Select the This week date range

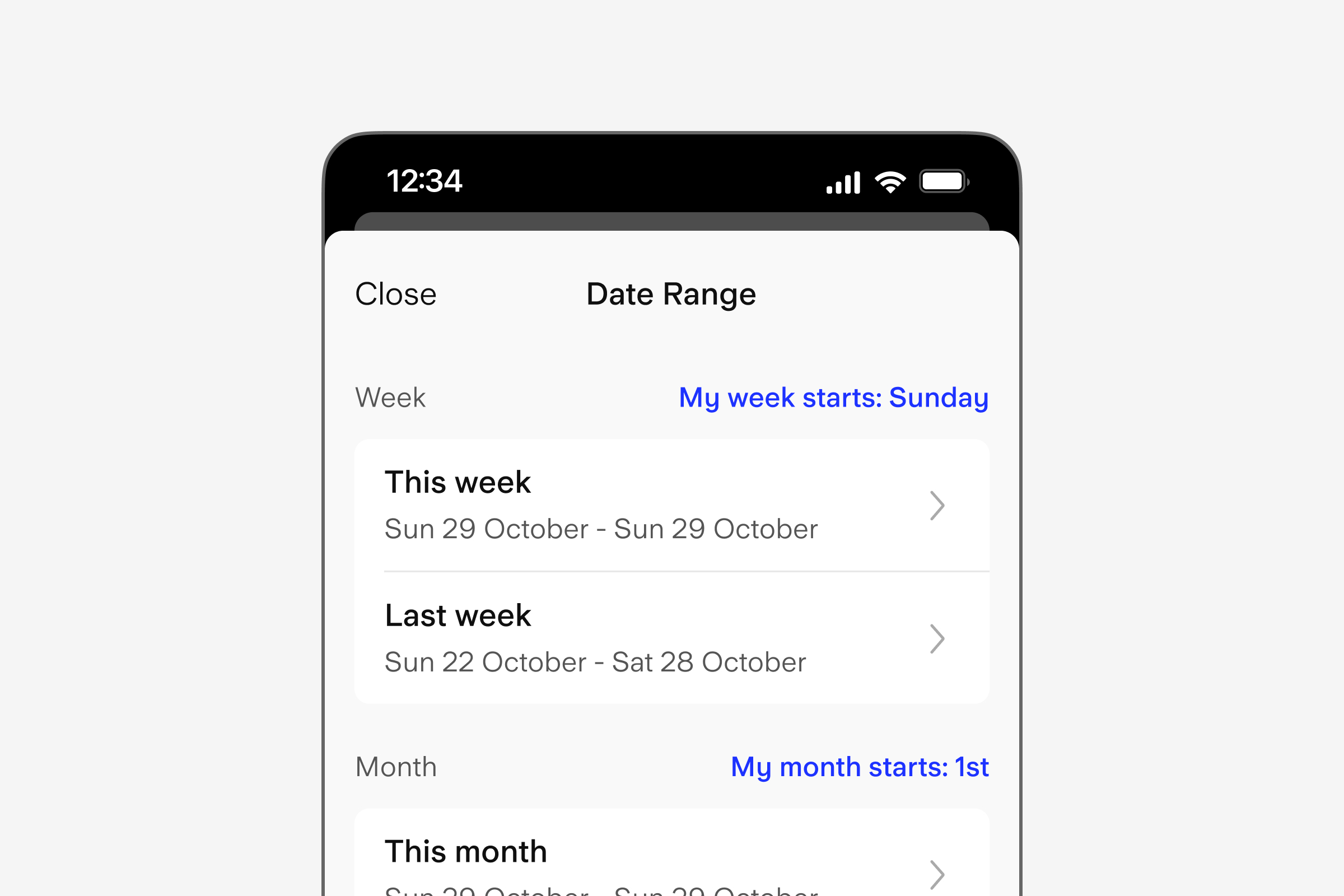(671, 505)
